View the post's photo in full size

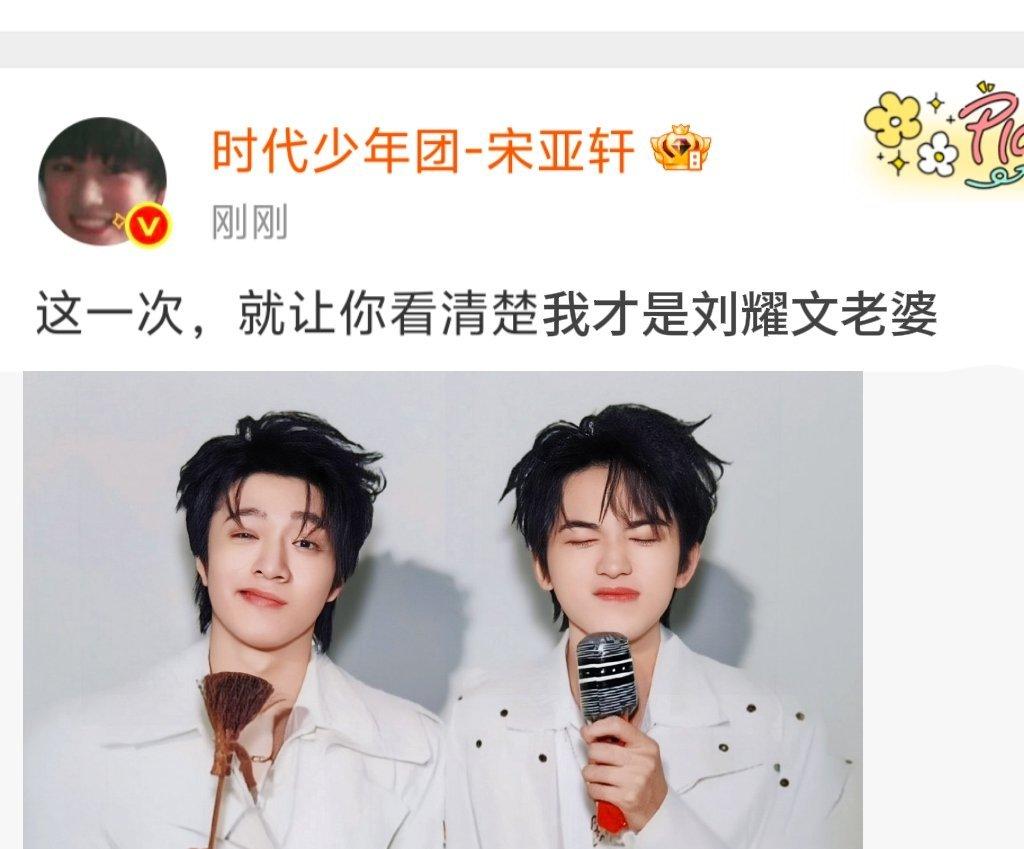click(x=442, y=610)
